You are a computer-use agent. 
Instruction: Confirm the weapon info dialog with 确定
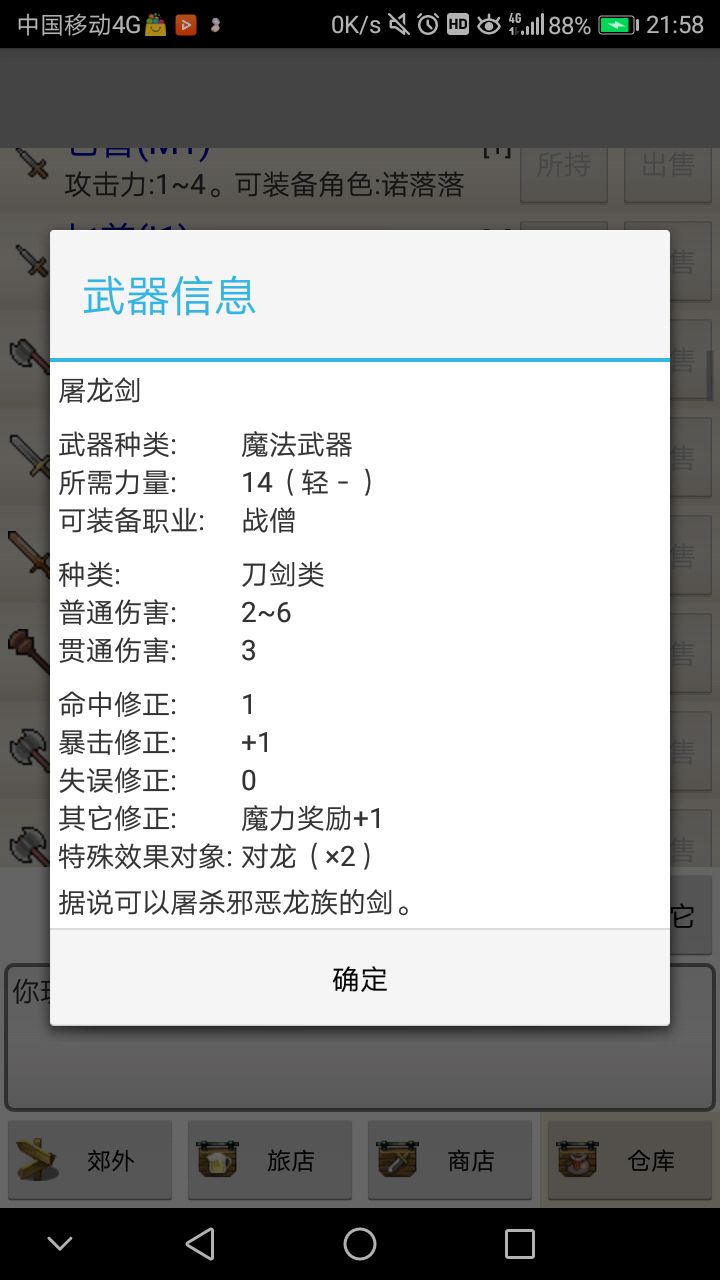[x=360, y=979]
